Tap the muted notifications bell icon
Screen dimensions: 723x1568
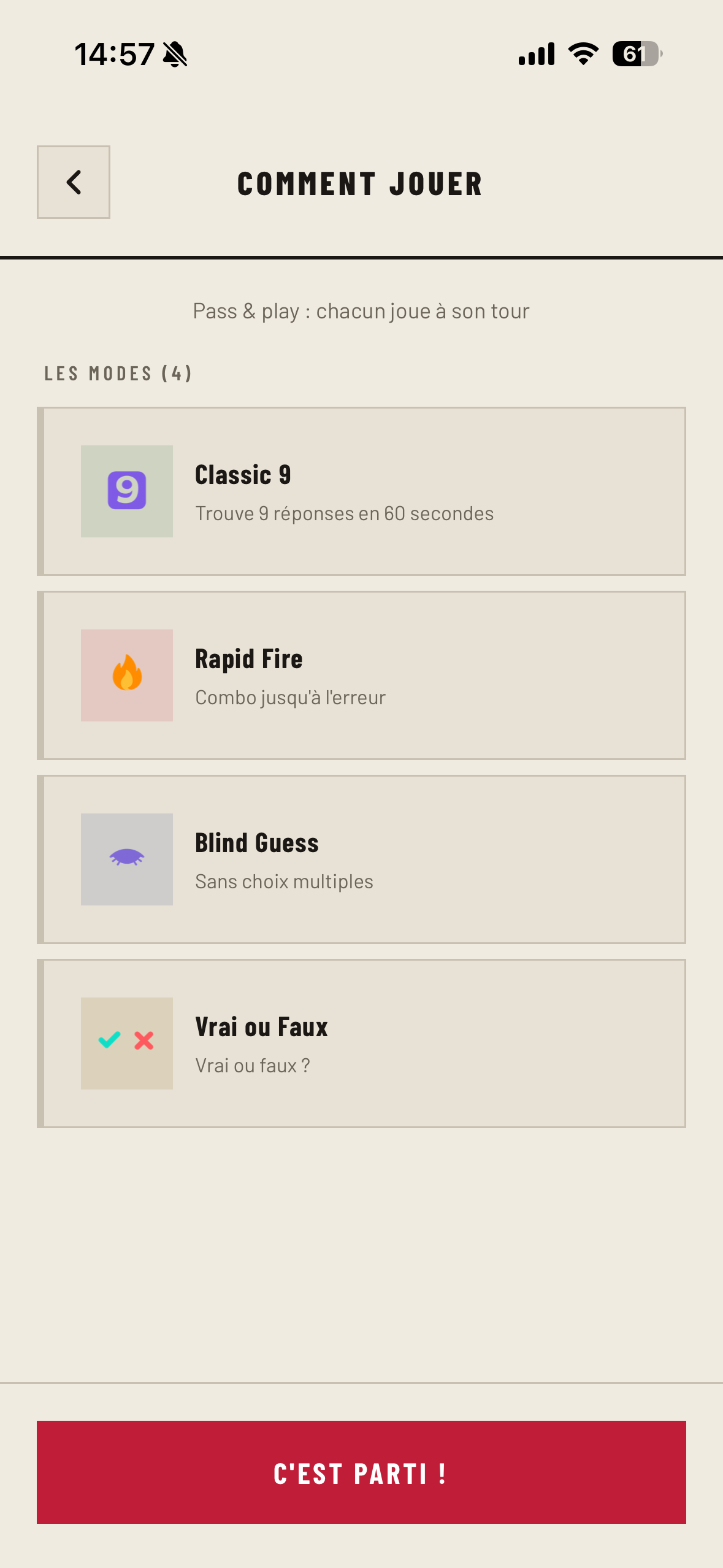coord(175,54)
